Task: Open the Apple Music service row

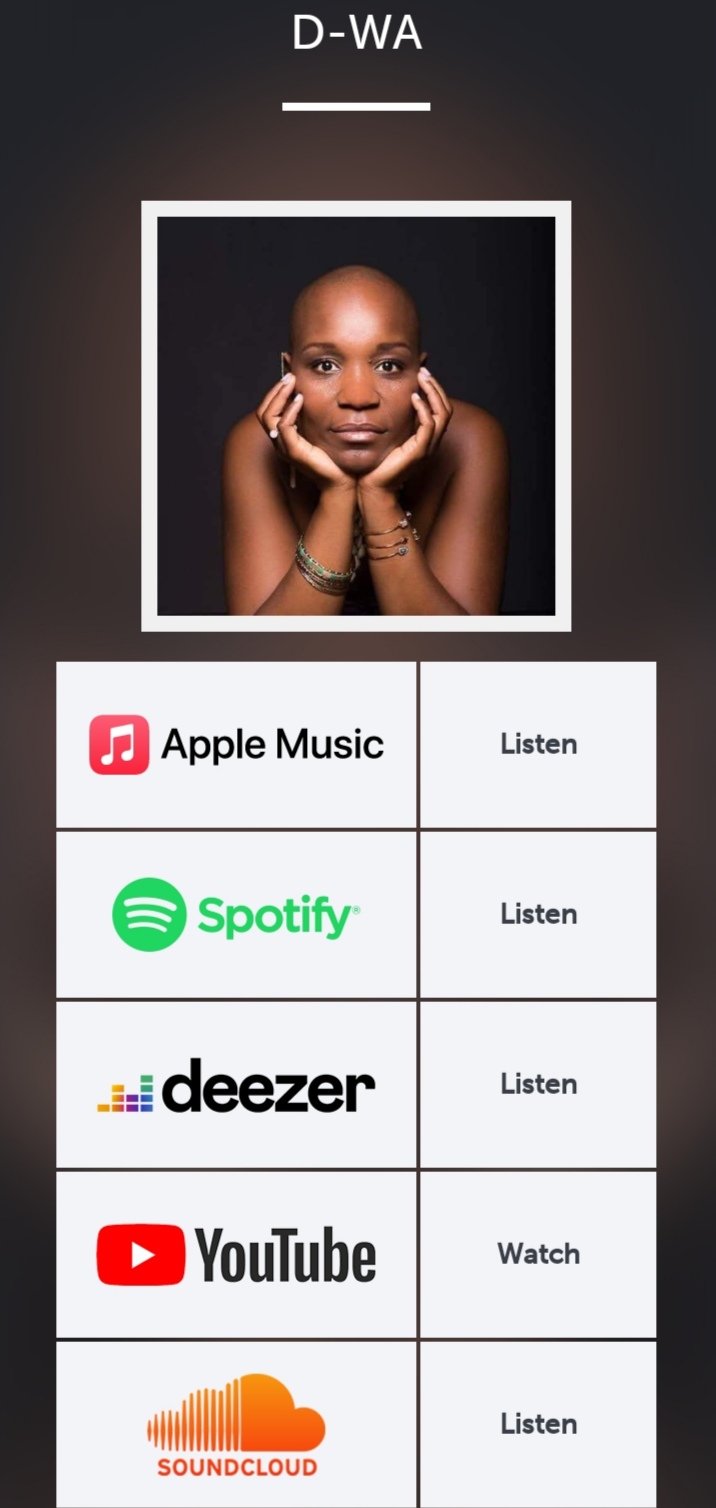Action: coord(236,745)
